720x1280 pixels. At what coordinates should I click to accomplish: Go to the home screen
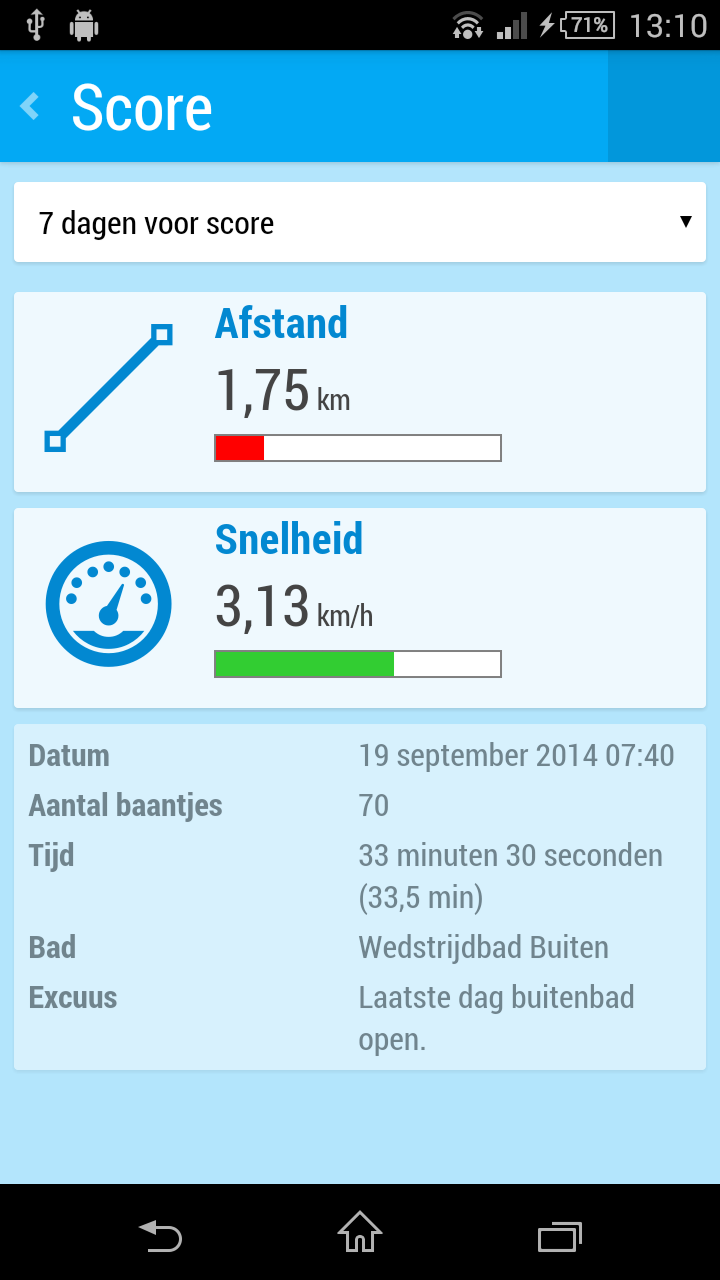click(x=360, y=1232)
